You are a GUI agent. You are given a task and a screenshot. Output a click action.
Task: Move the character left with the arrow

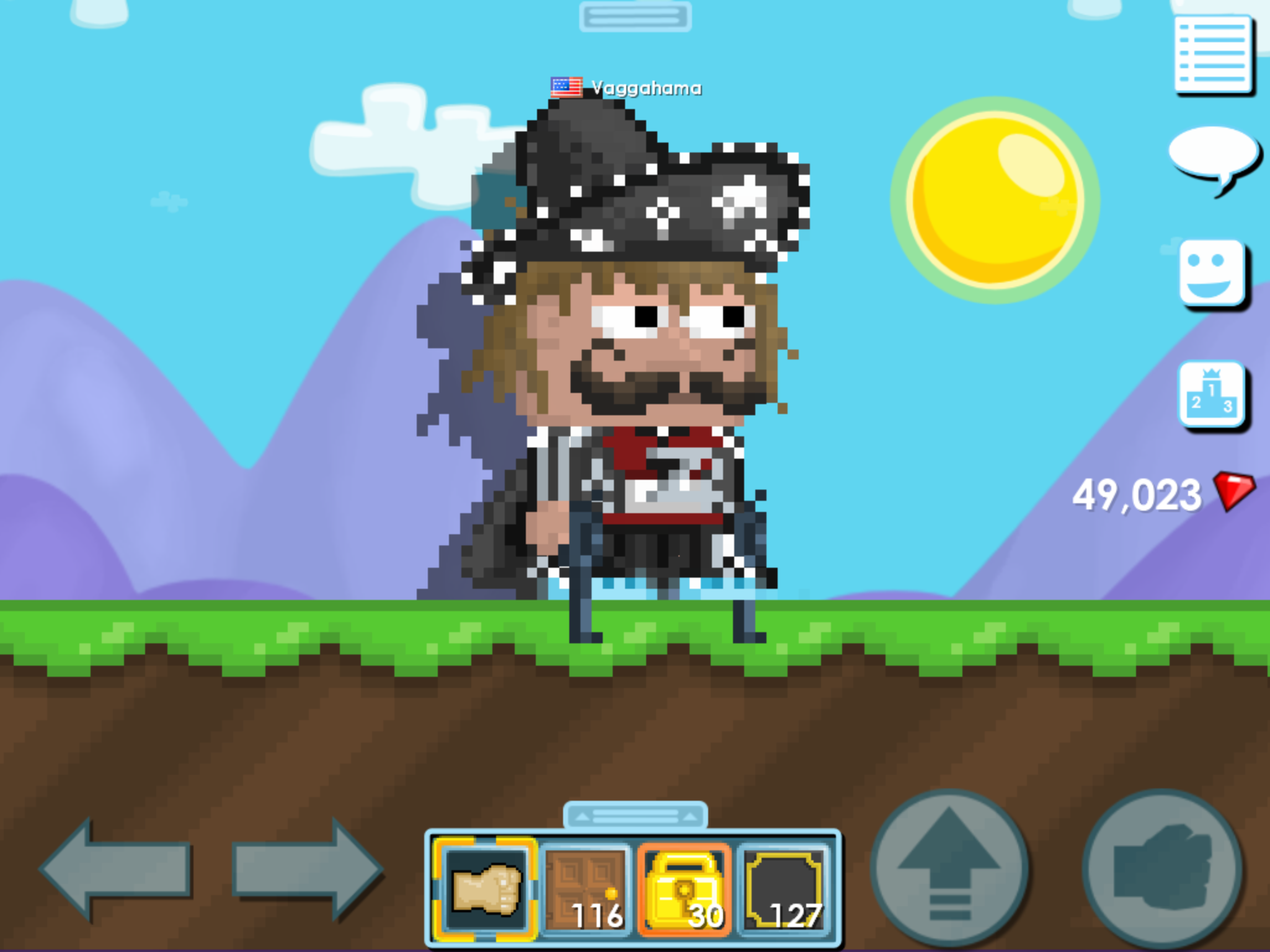[x=117, y=869]
